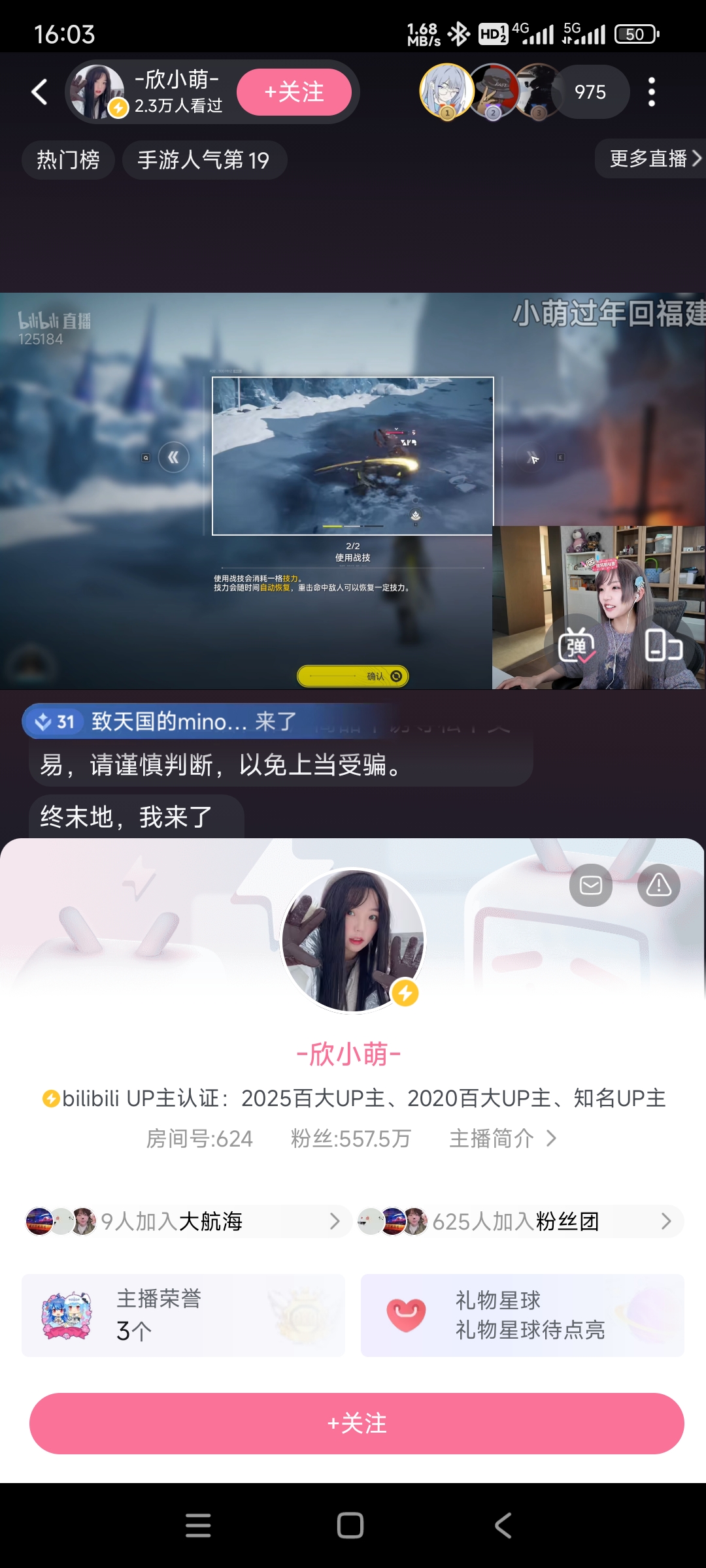Go to home via system home button
Screen dimensions: 706x1568
[x=350, y=1526]
